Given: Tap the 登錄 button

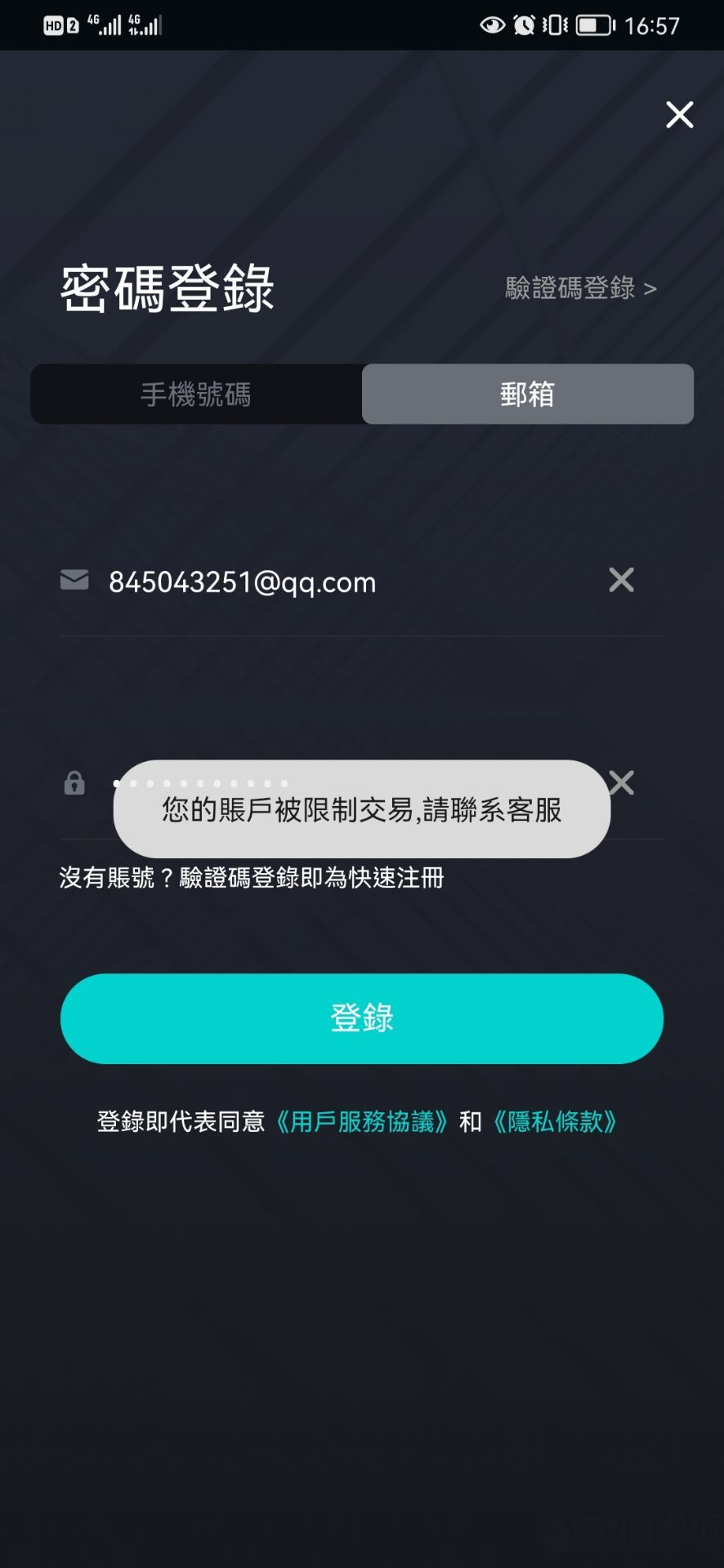Looking at the screenshot, I should pos(362,1018).
